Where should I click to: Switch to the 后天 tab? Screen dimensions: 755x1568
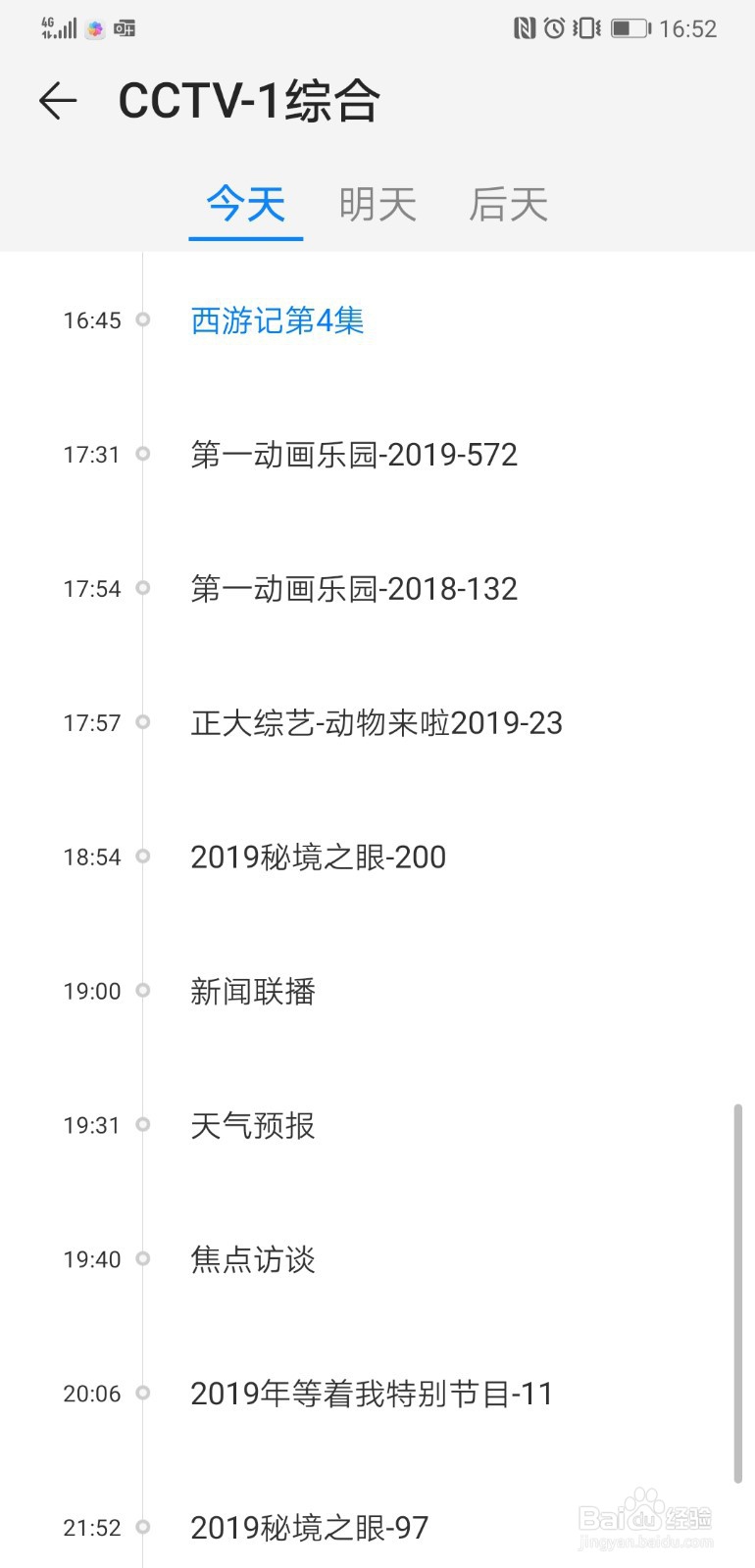pyautogui.click(x=508, y=205)
